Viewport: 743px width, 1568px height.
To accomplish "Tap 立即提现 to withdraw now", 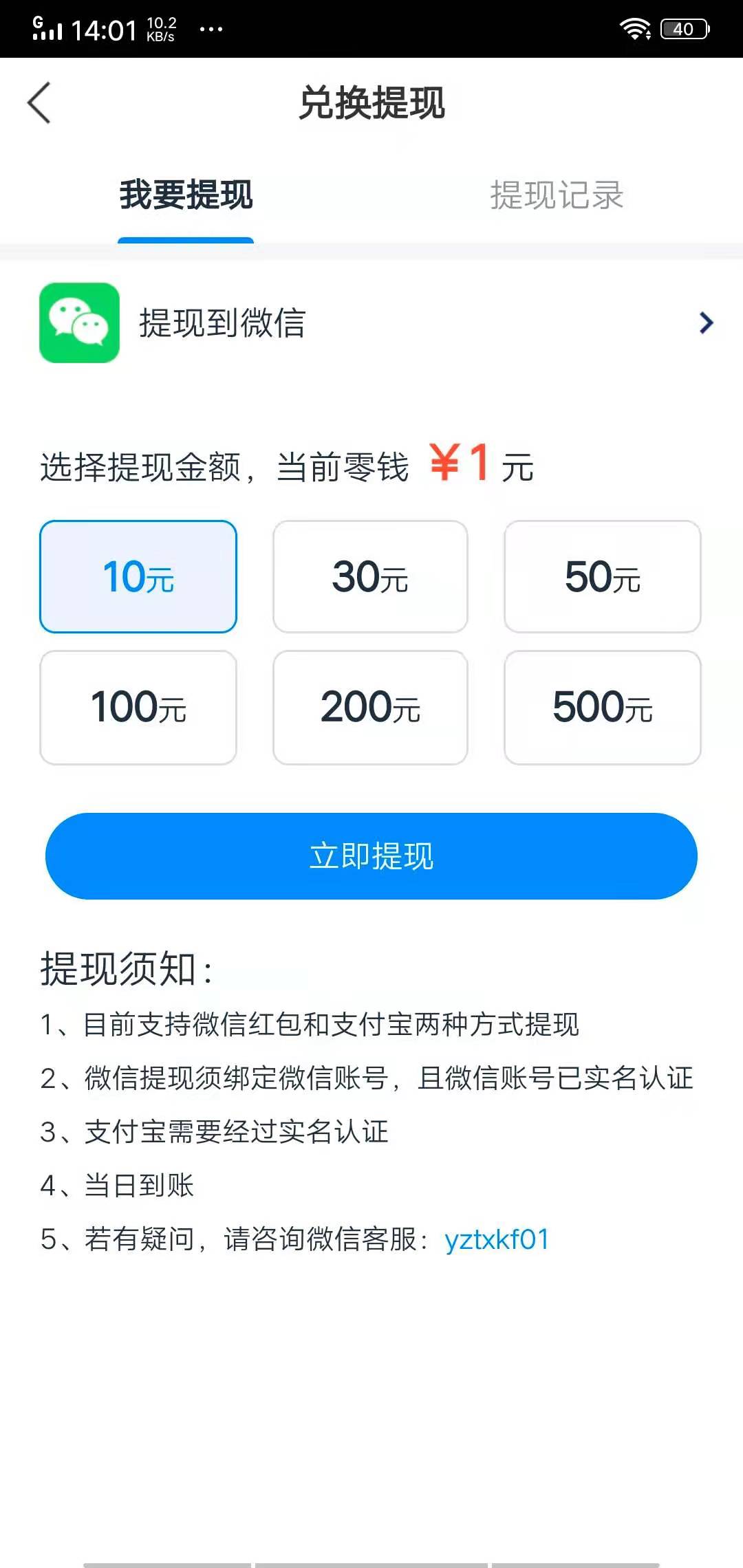I will [371, 855].
